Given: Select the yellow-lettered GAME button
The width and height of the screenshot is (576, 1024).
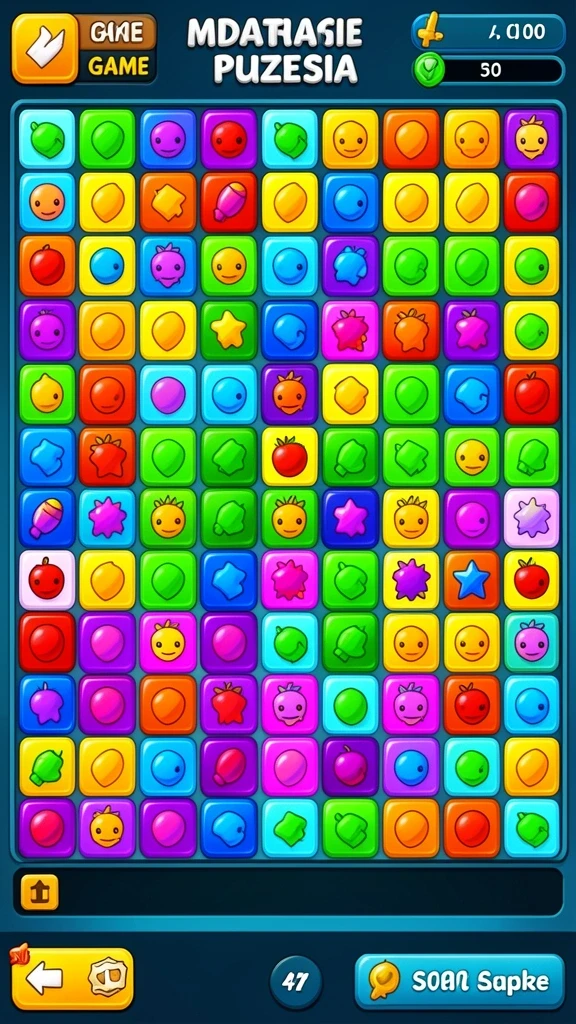Looking at the screenshot, I should point(119,66).
